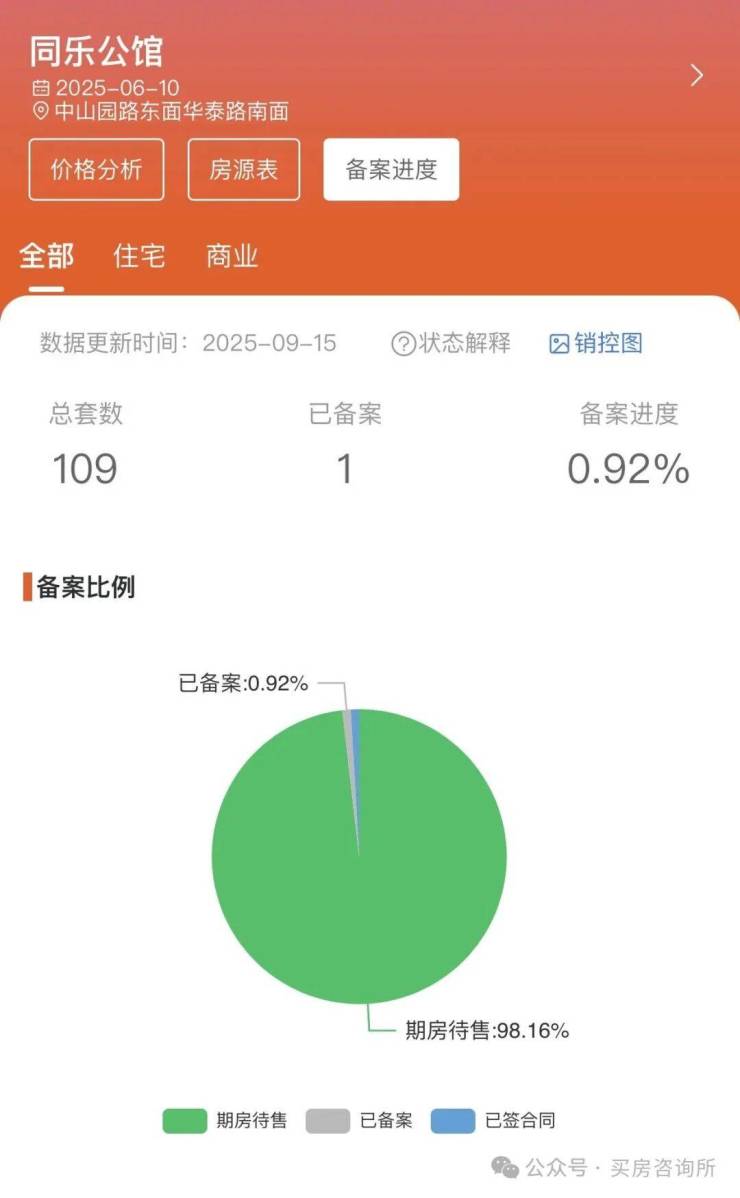Open 状态解释 help
740x1198 pixels.
451,344
